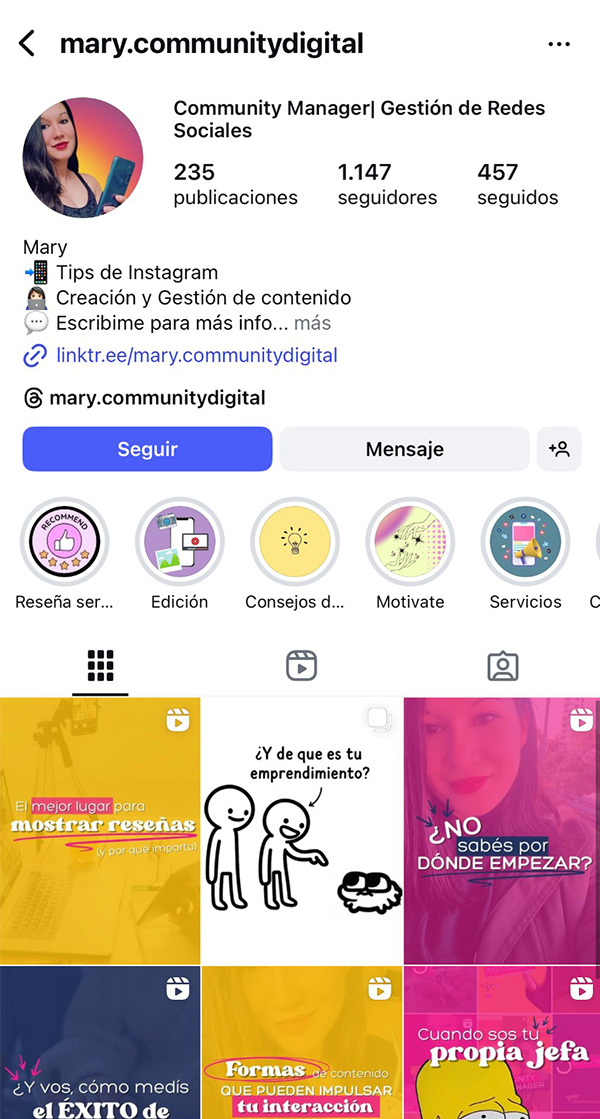This screenshot has width=600, height=1119.
Task: Open the 'mostrar reseñas' reel post
Action: 99,830
